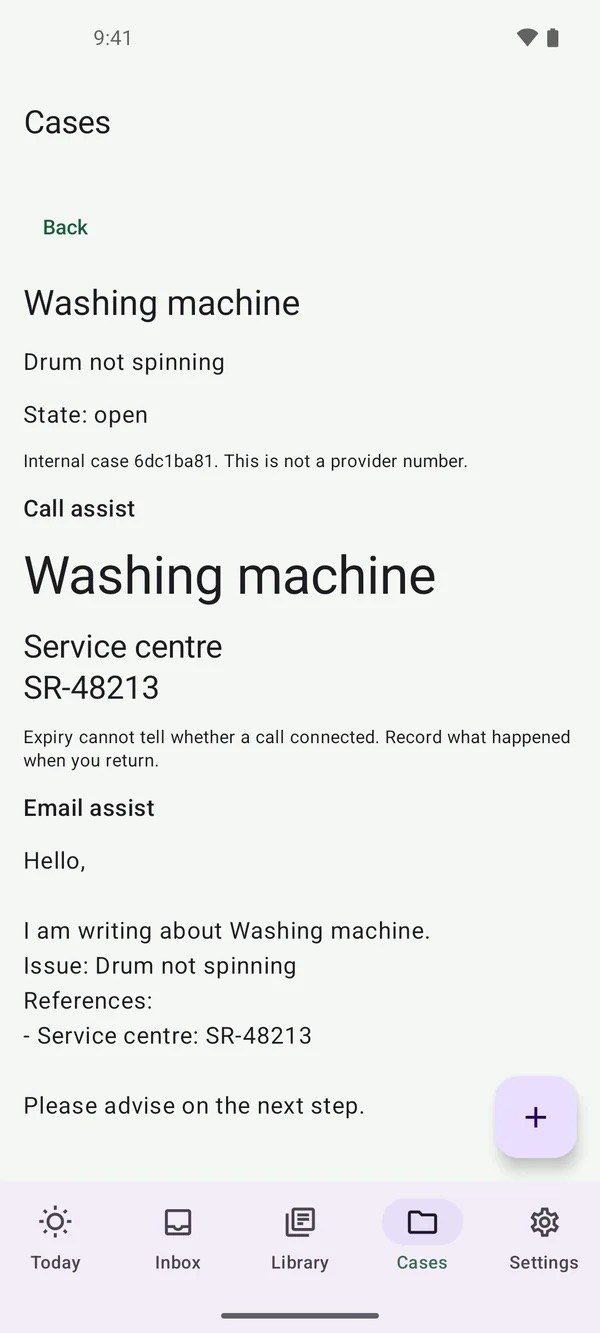Select the Cases tab
Screen dimensions: 600x1333
pos(422,1238)
